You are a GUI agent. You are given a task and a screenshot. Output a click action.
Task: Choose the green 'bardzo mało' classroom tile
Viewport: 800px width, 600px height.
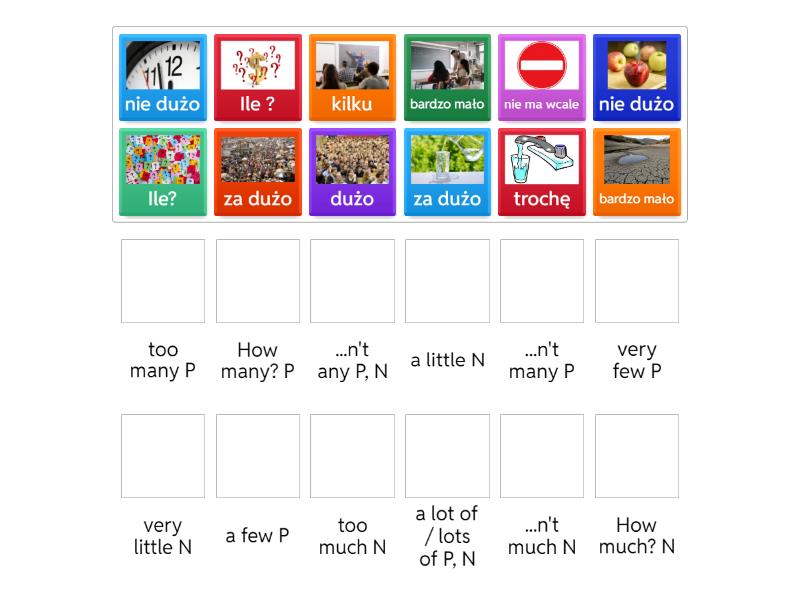click(447, 78)
